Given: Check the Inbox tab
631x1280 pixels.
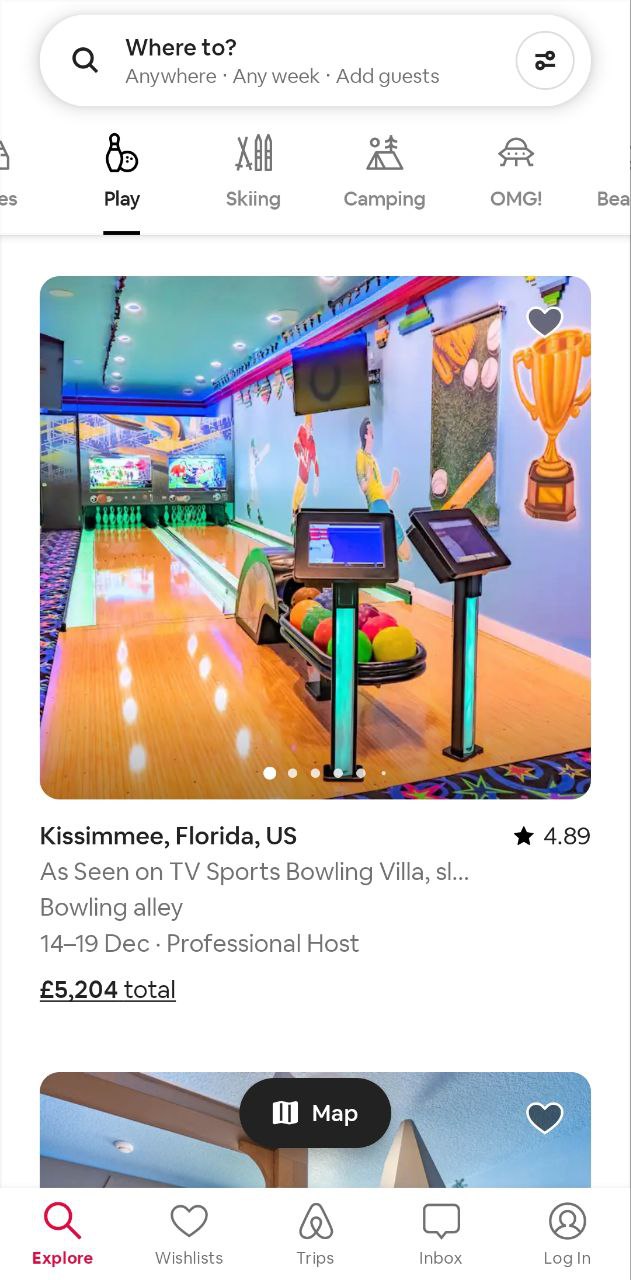Looking at the screenshot, I should (x=441, y=1235).
